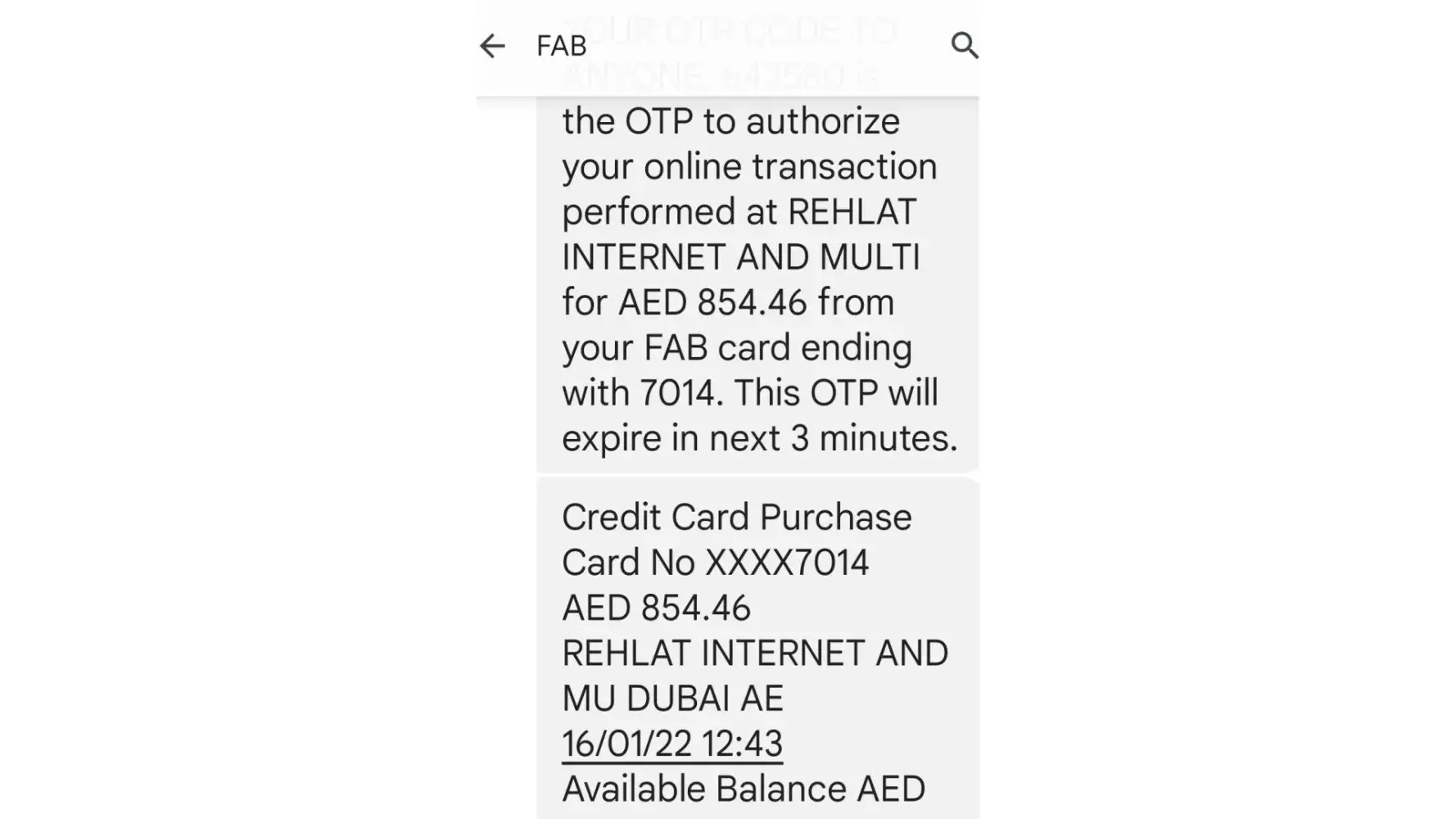Image resolution: width=1456 pixels, height=819 pixels.
Task: Open the underlined date 16/01/22 12:43
Action: point(671,744)
